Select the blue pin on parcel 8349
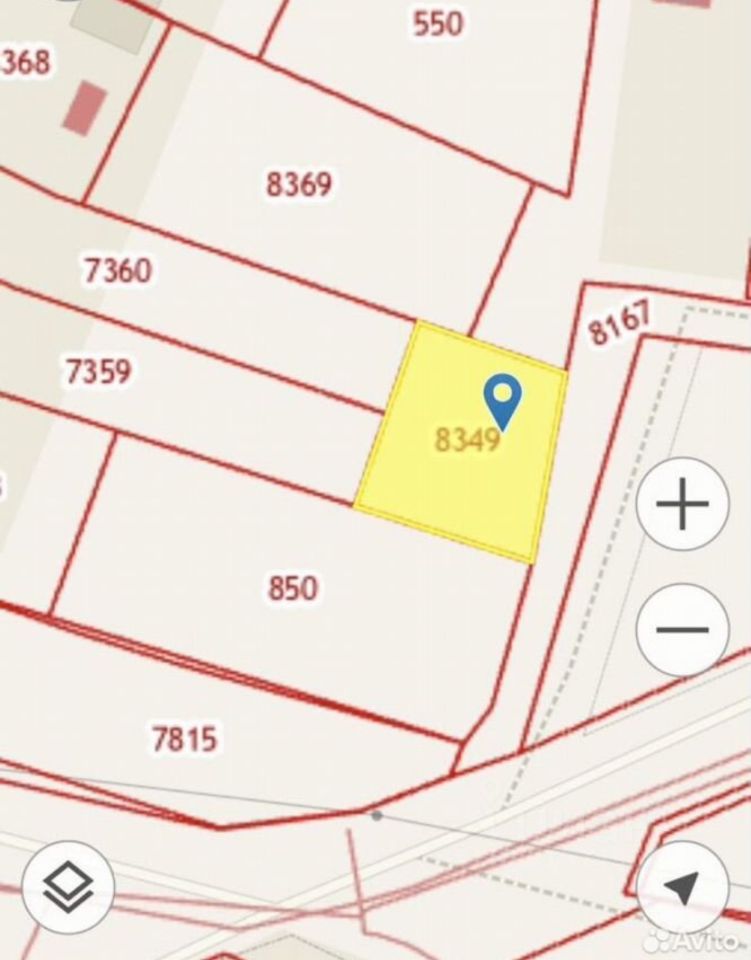751x960 pixels. [x=502, y=399]
